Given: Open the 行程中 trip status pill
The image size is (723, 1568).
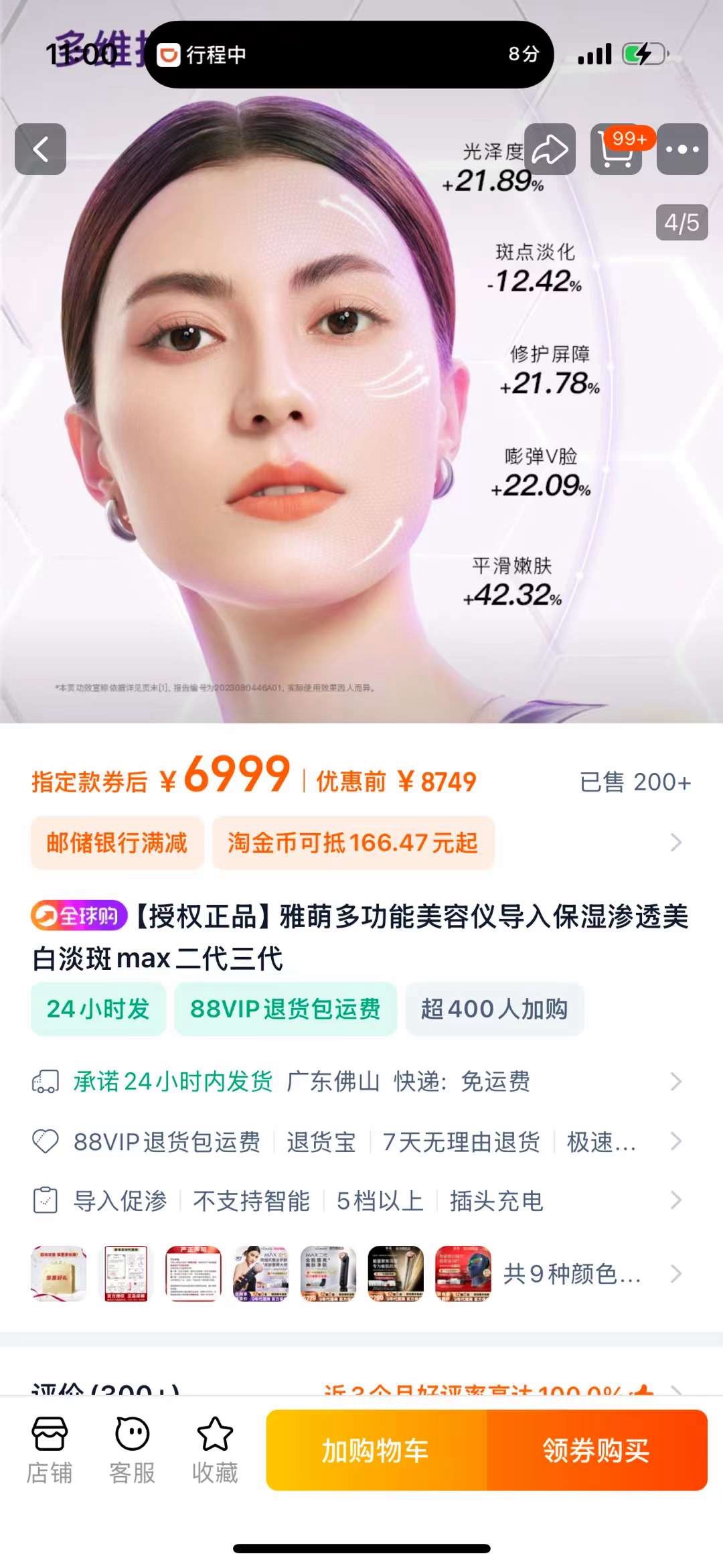Looking at the screenshot, I should coord(348,54).
